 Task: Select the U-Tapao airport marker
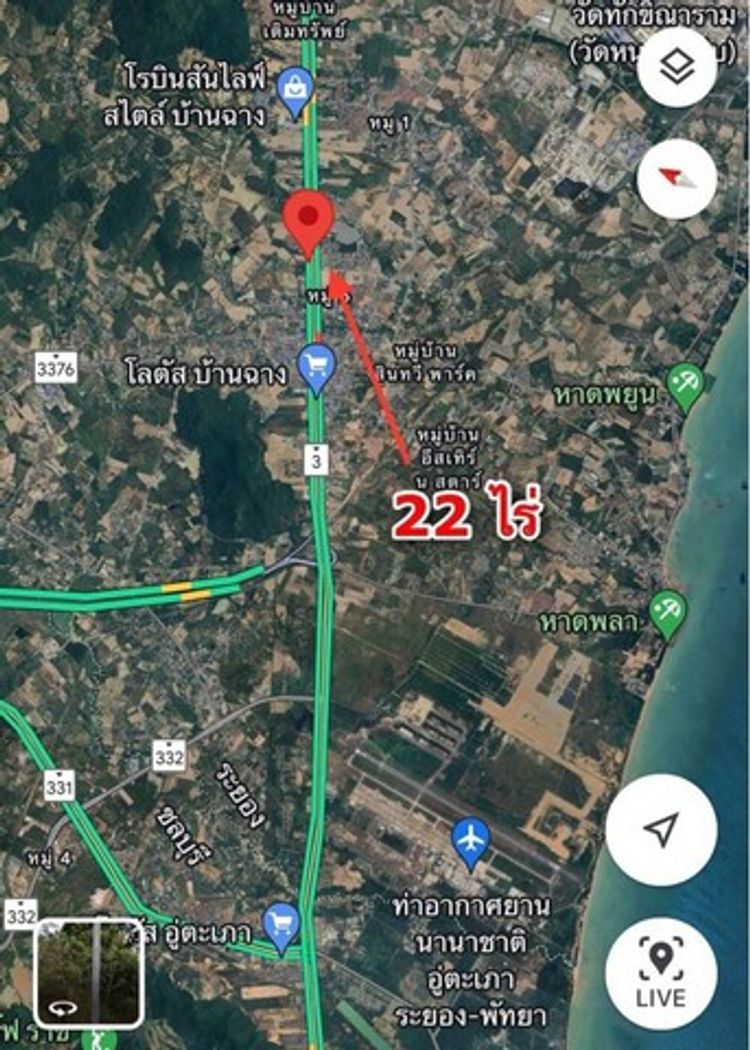470,837
